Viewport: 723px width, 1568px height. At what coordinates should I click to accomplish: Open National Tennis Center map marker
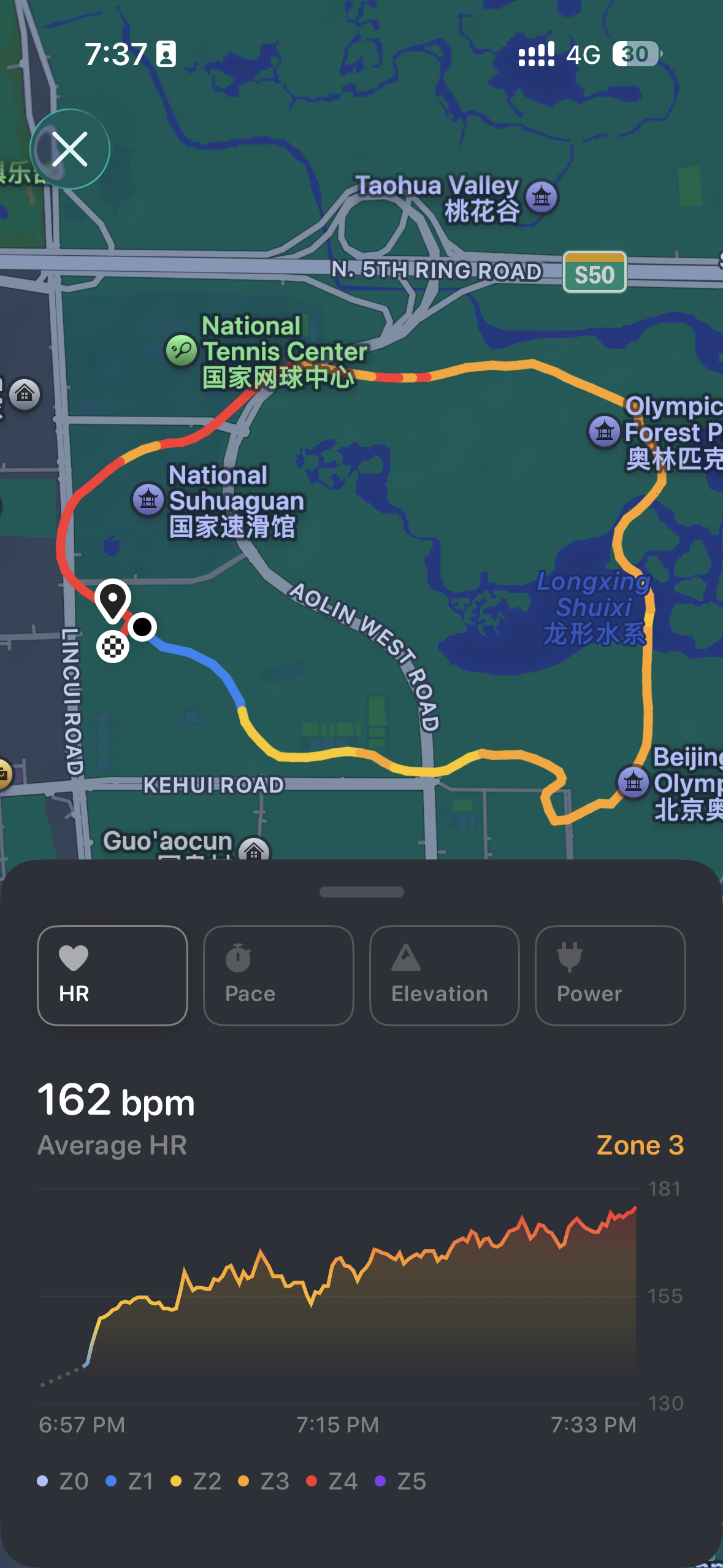click(x=182, y=350)
